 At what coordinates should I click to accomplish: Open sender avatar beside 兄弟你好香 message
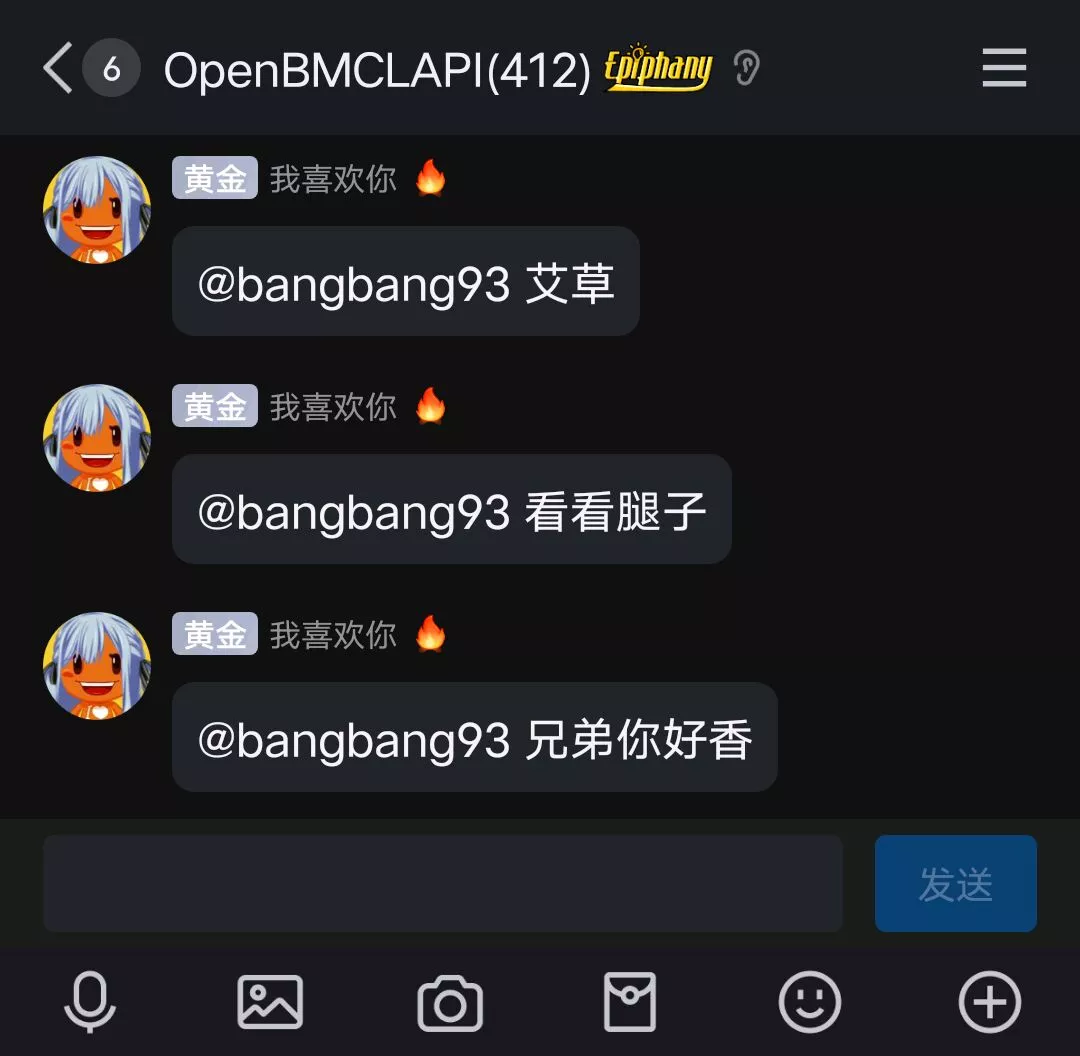[97, 666]
